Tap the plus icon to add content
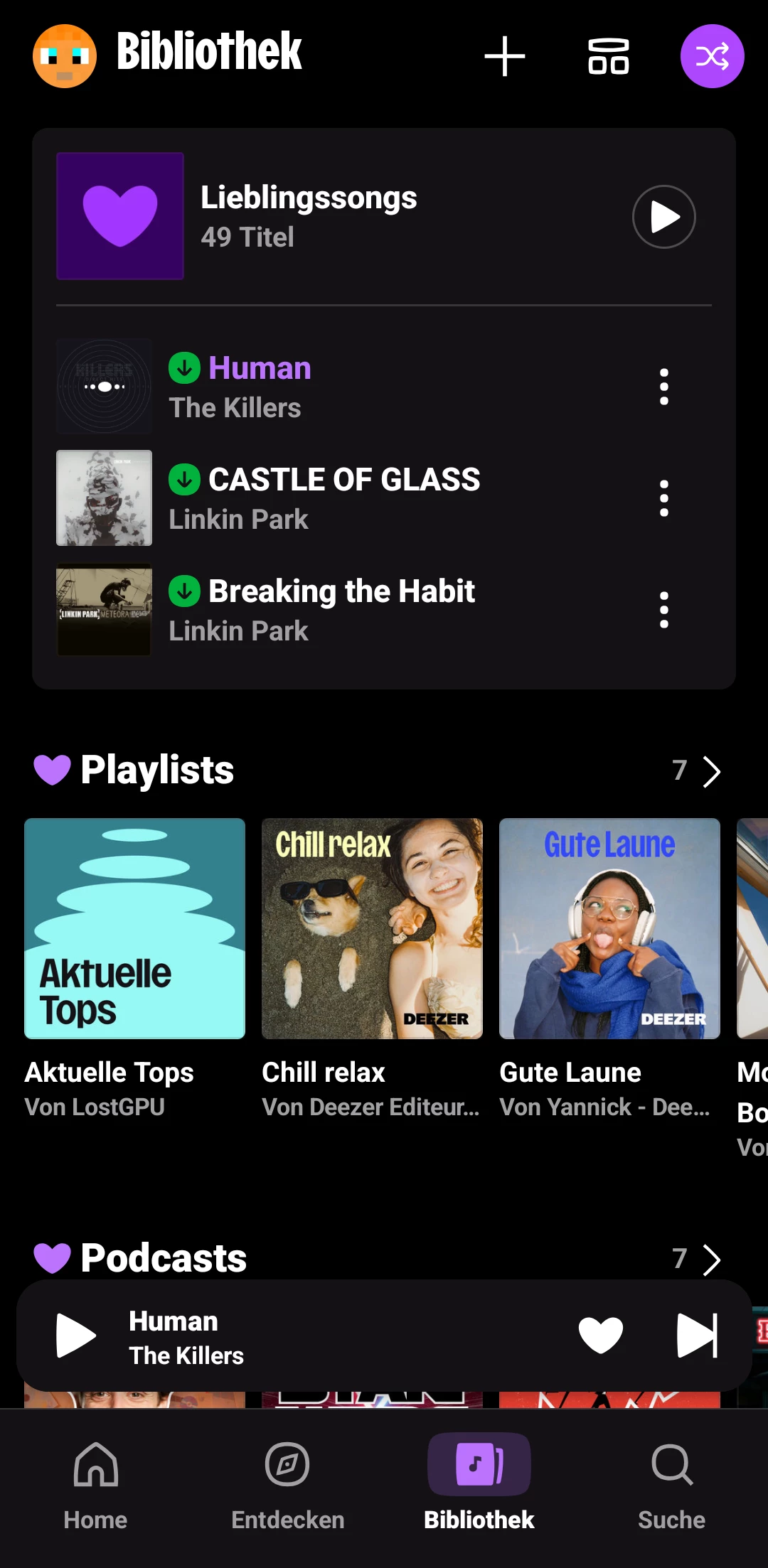 (x=504, y=56)
